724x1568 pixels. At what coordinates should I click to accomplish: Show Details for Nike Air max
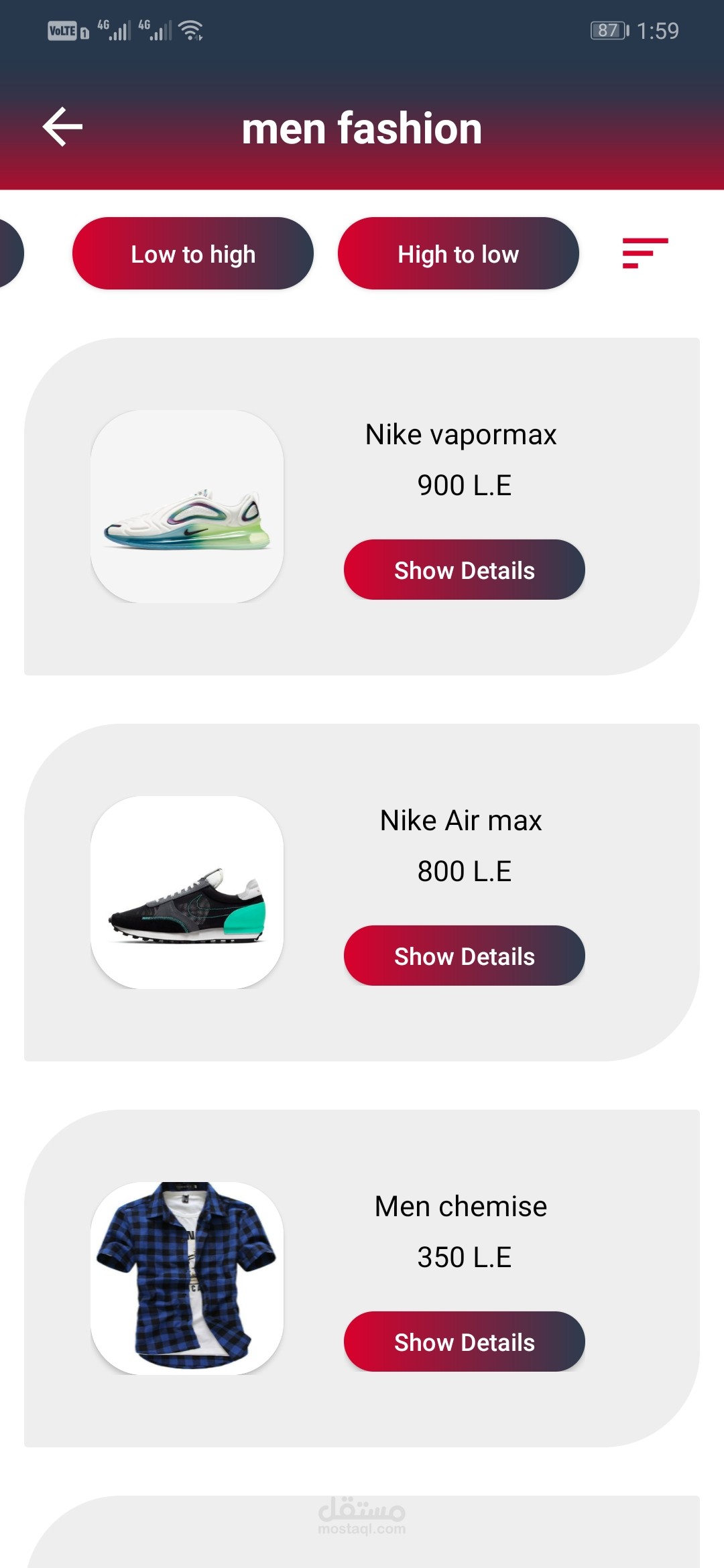coord(465,956)
